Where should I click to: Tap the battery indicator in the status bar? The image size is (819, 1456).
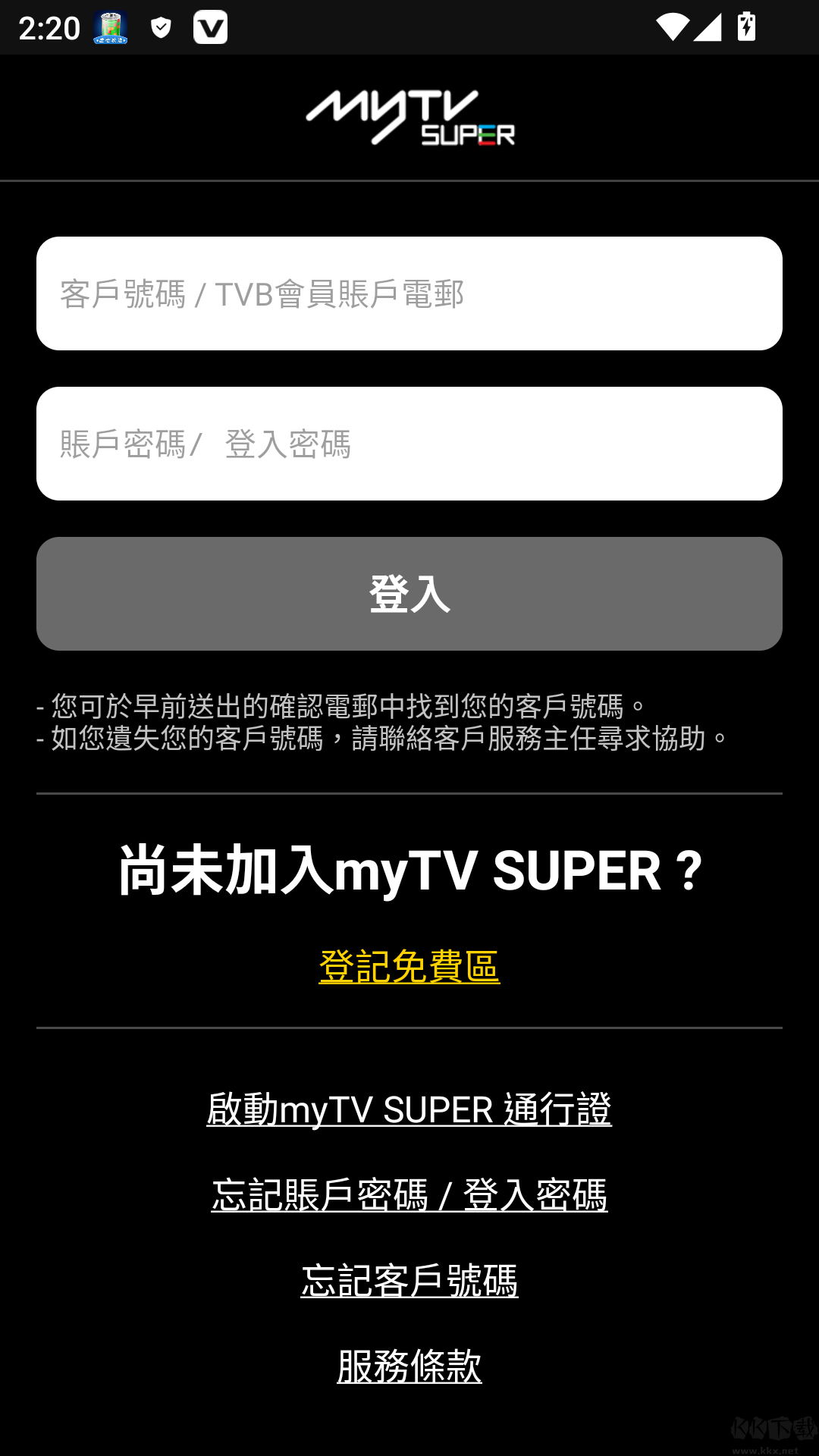[746, 27]
